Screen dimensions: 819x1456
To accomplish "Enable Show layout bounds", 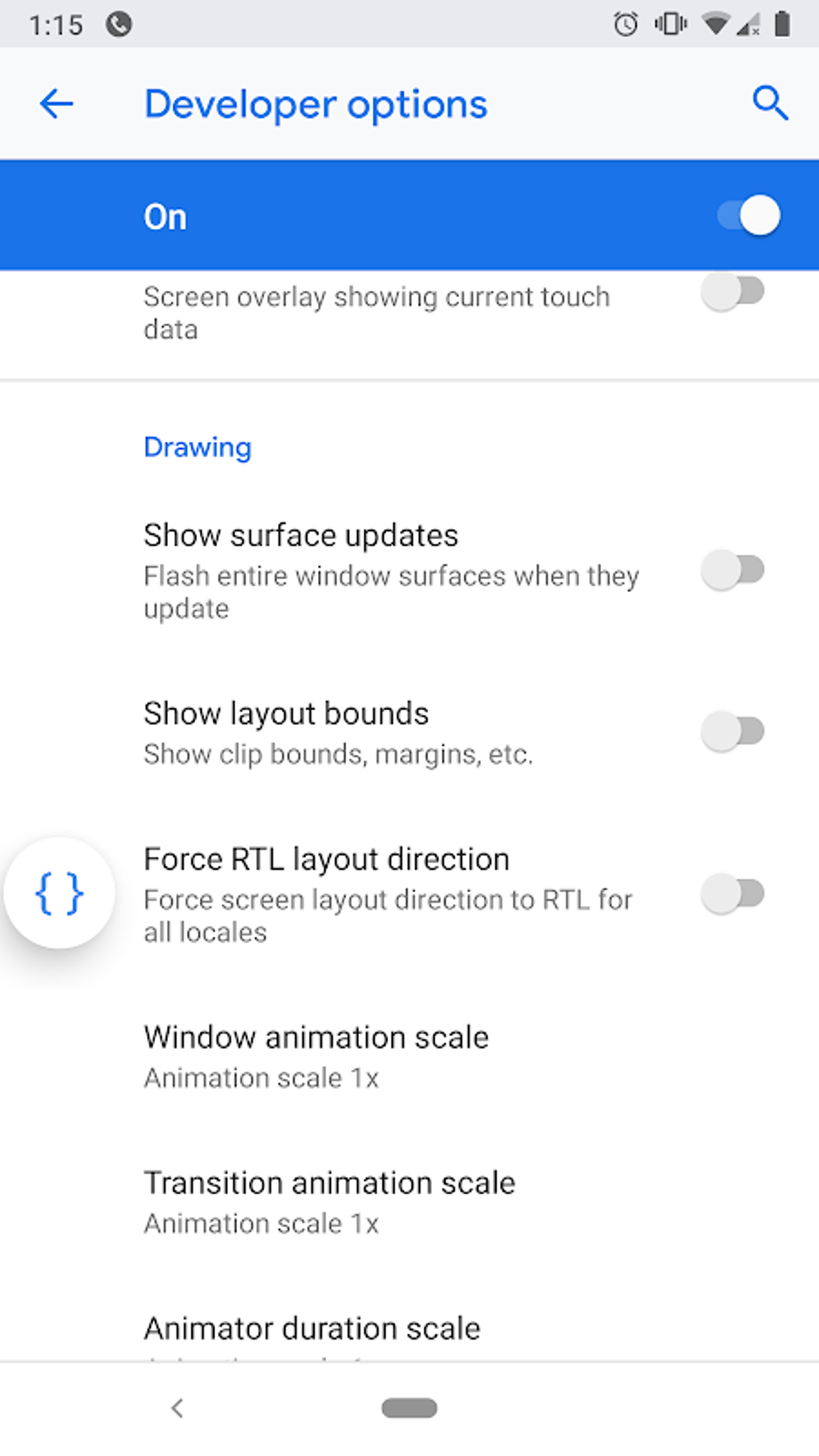I will pos(733,731).
